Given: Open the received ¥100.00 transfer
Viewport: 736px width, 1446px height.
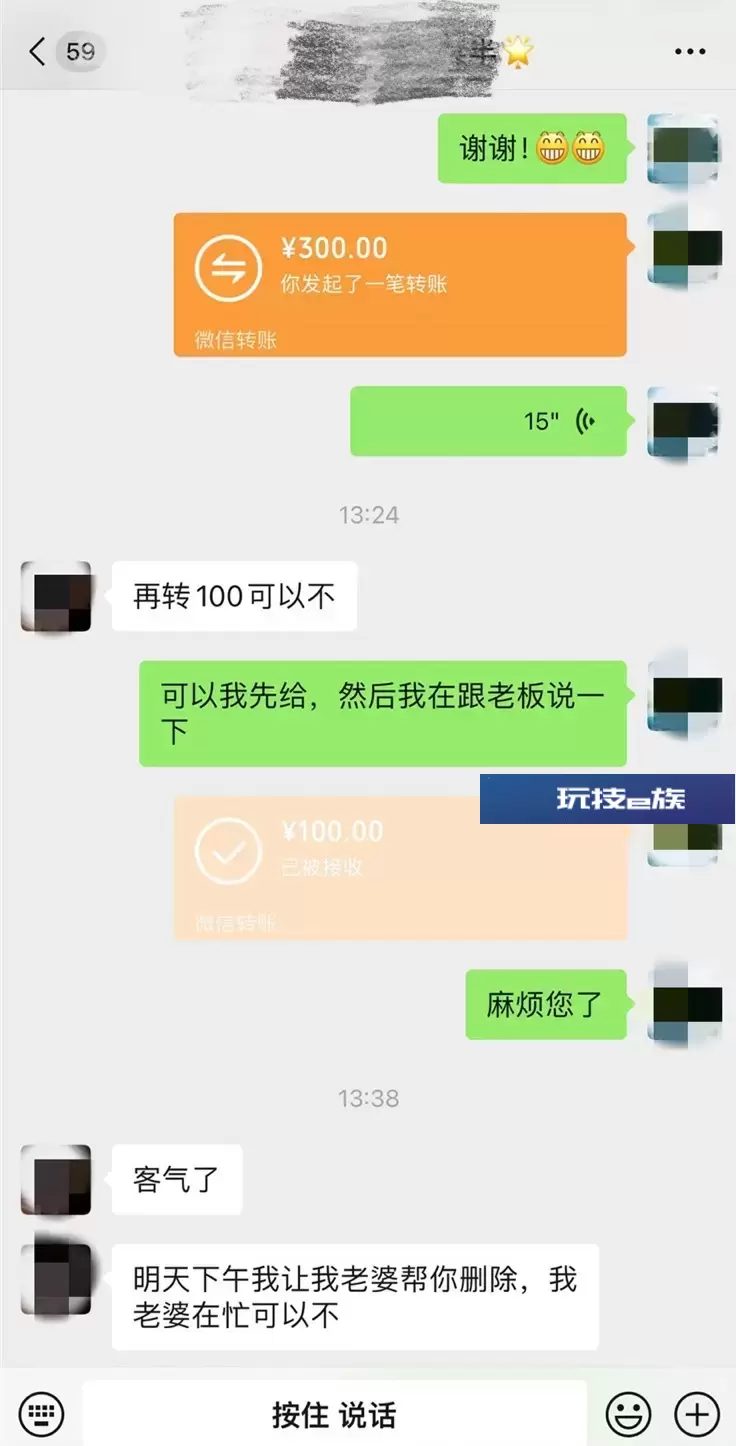Looking at the screenshot, I should click(400, 867).
